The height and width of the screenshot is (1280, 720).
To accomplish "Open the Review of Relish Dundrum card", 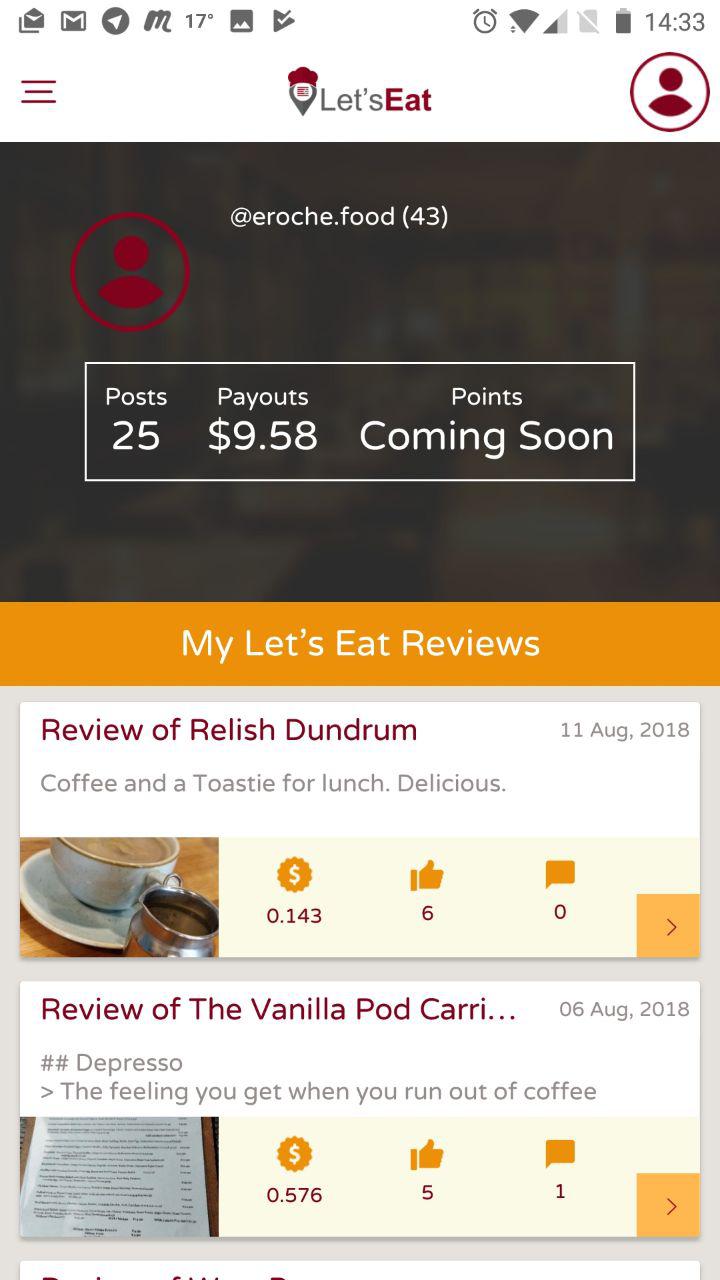I will pos(229,730).
